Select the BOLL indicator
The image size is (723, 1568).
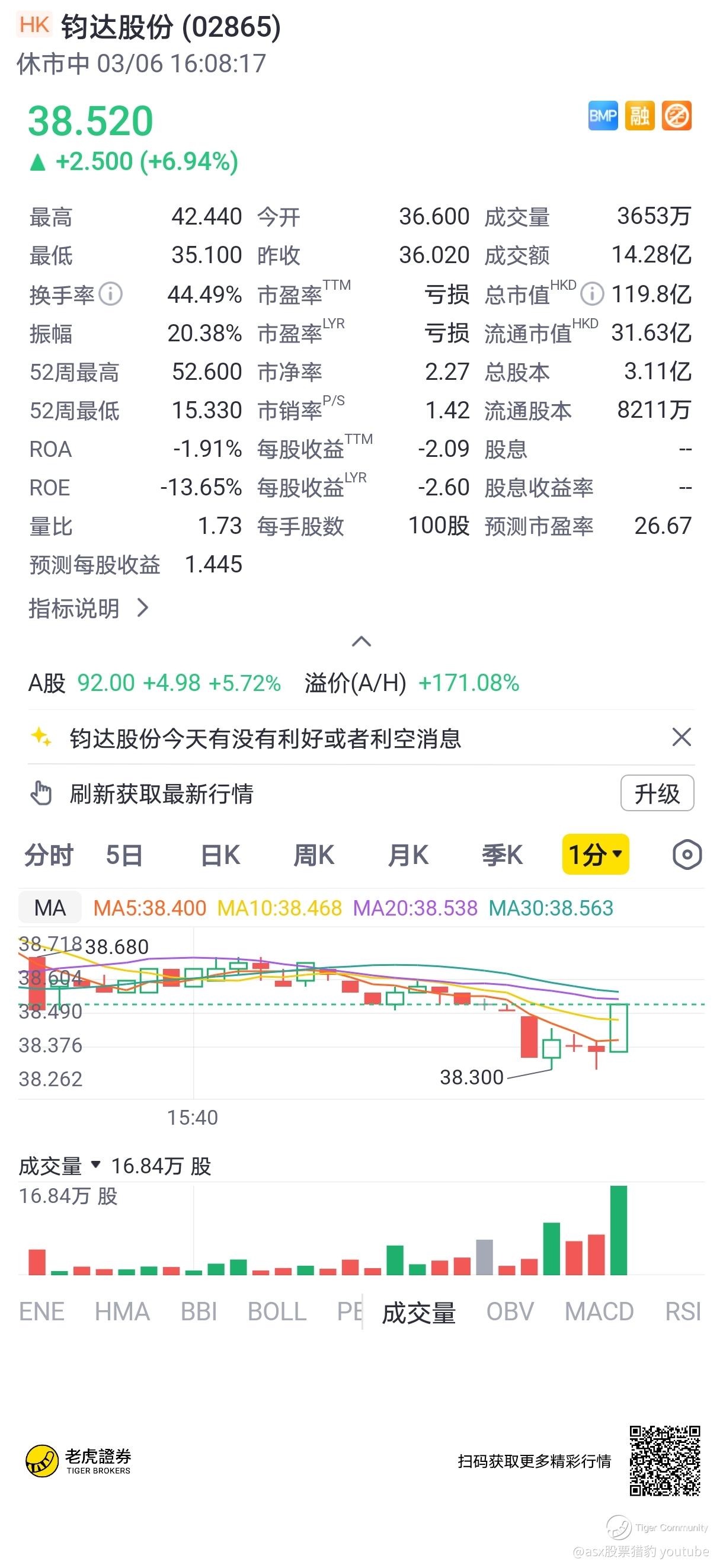[277, 1312]
